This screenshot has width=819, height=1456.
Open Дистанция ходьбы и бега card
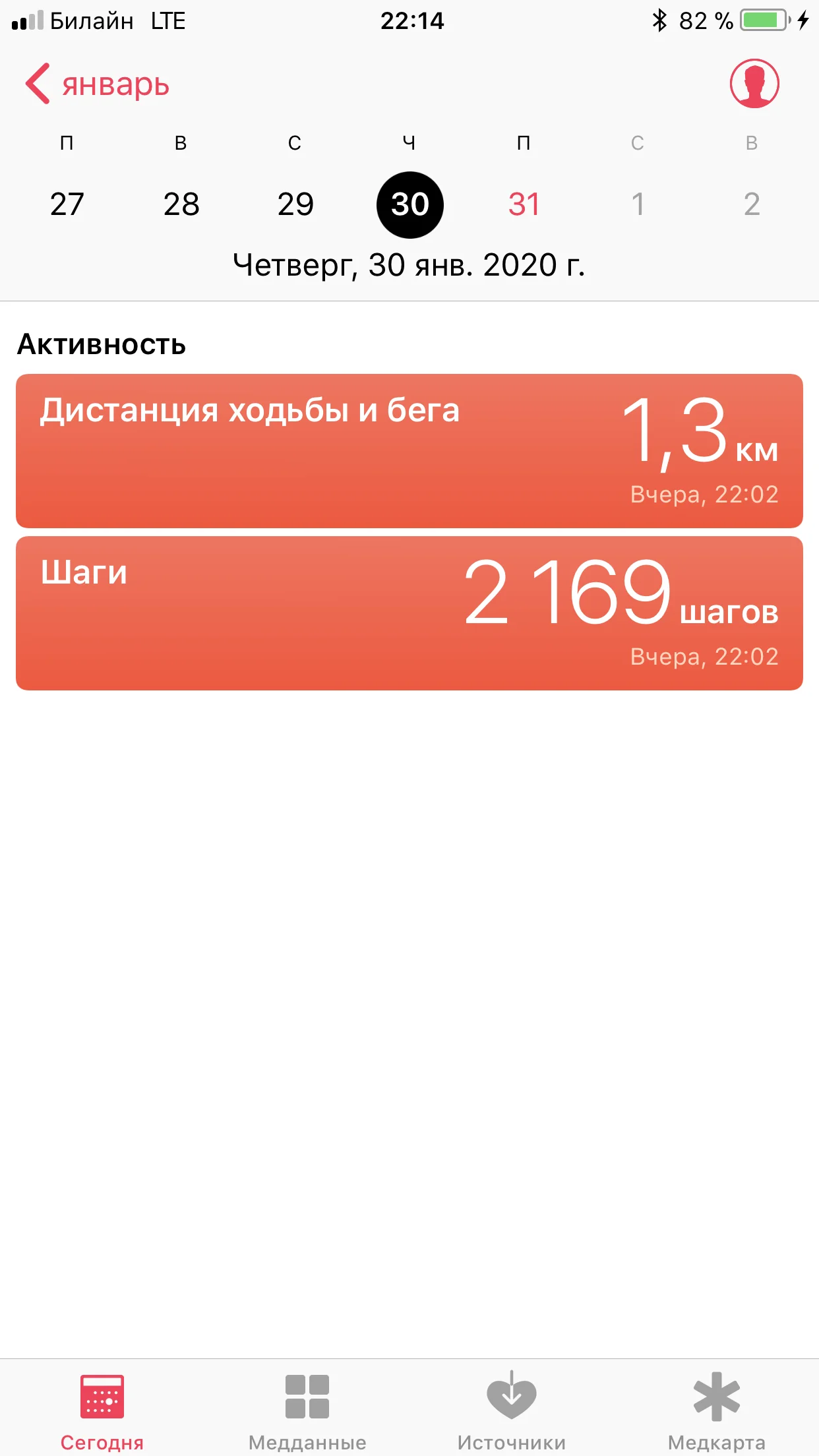click(409, 451)
